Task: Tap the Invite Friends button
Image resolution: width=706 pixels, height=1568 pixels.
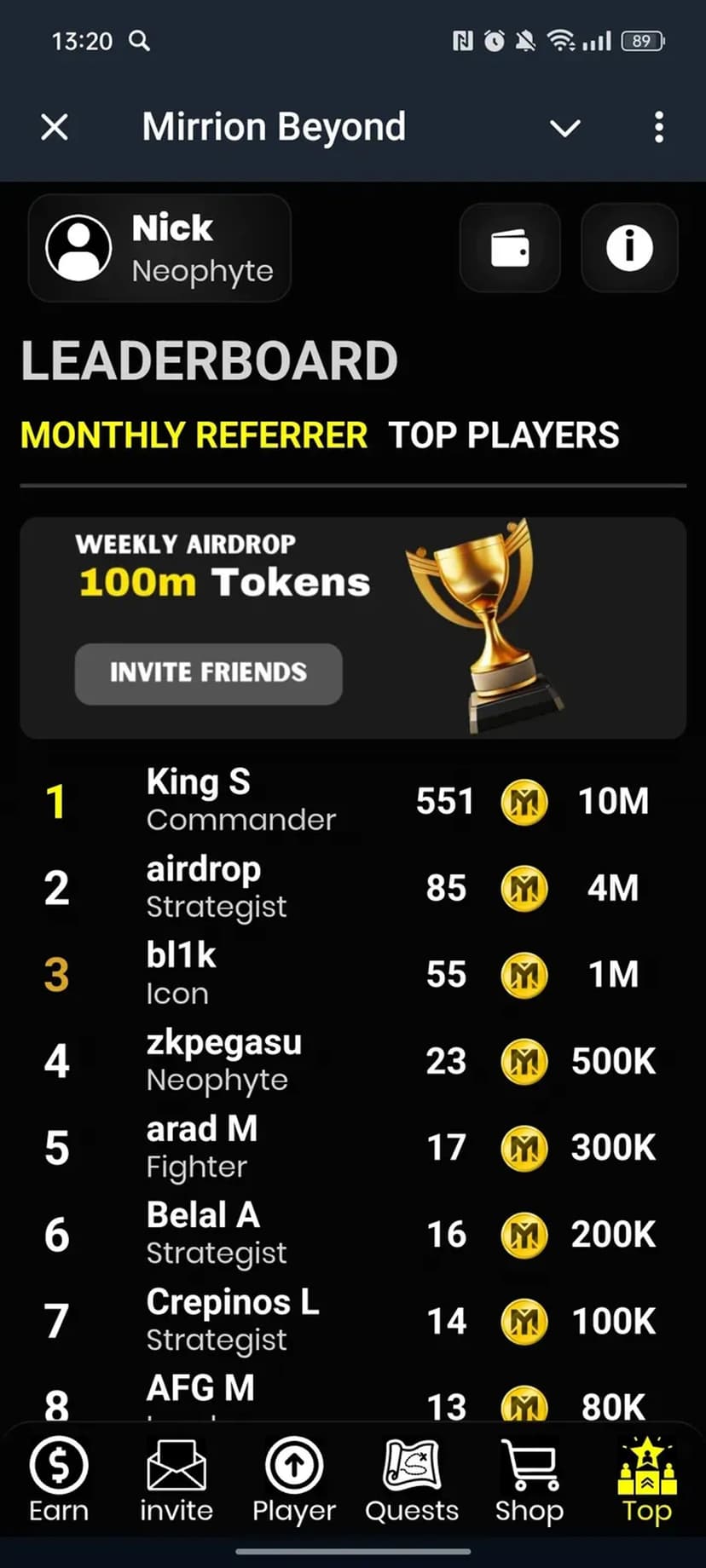Action: pyautogui.click(x=209, y=673)
